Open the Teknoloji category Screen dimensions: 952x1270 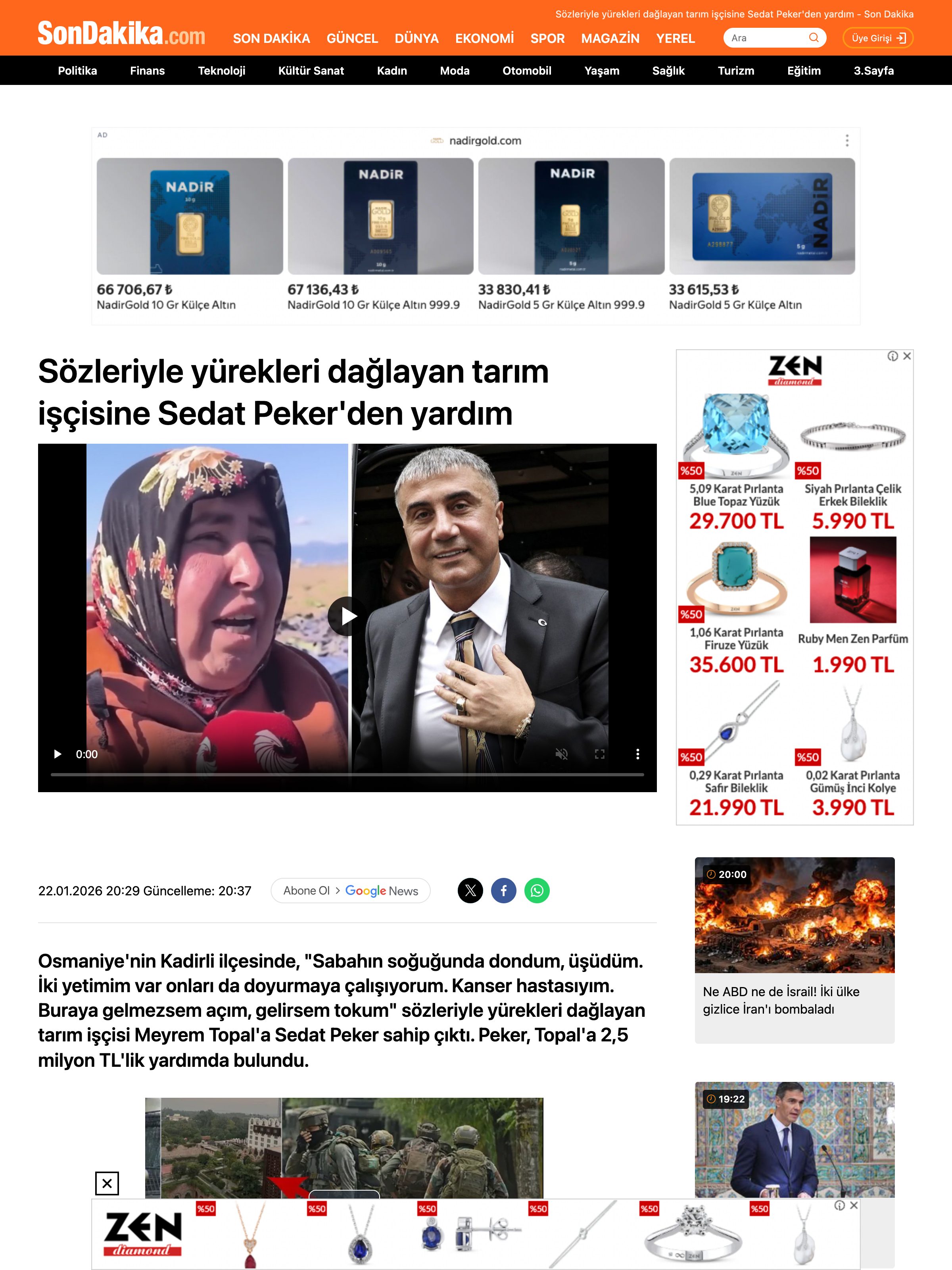pyautogui.click(x=221, y=71)
